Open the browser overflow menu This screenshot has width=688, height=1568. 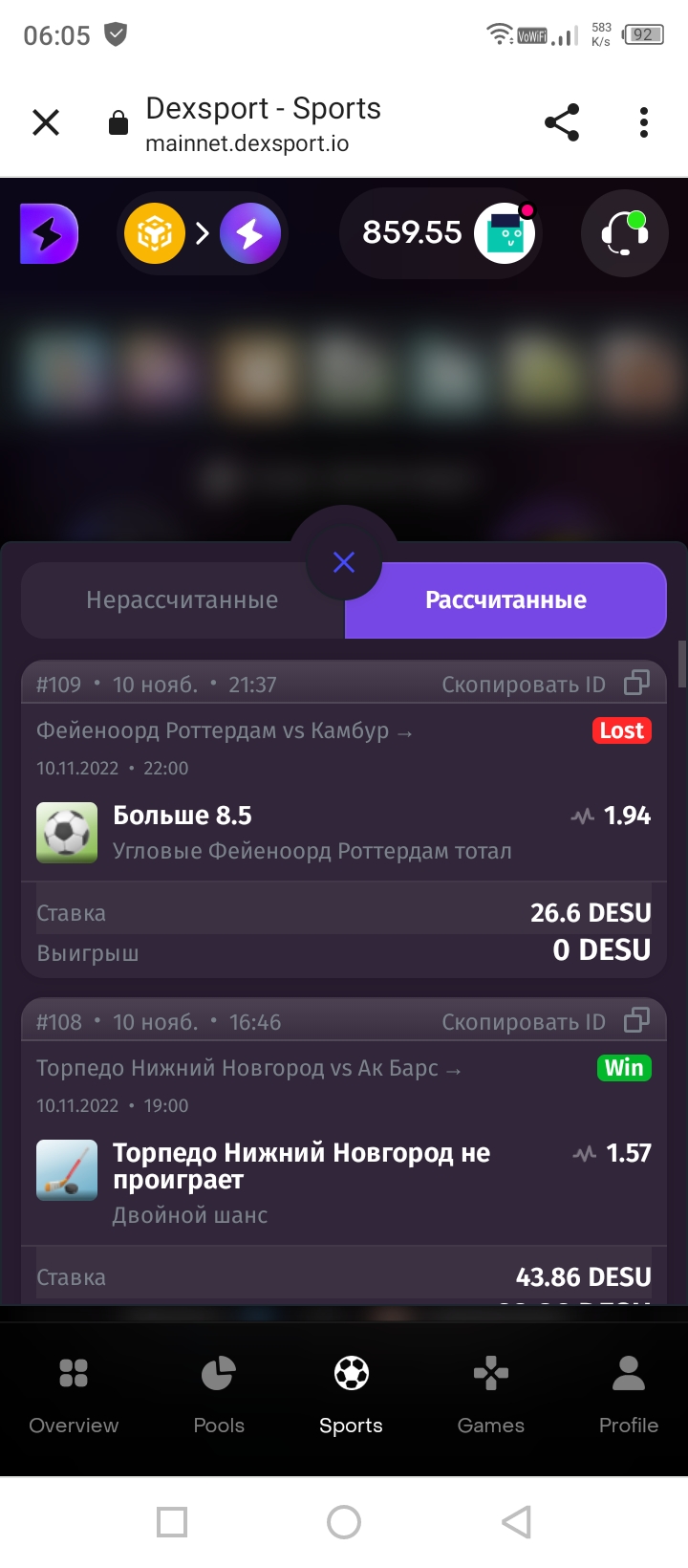[x=644, y=122]
